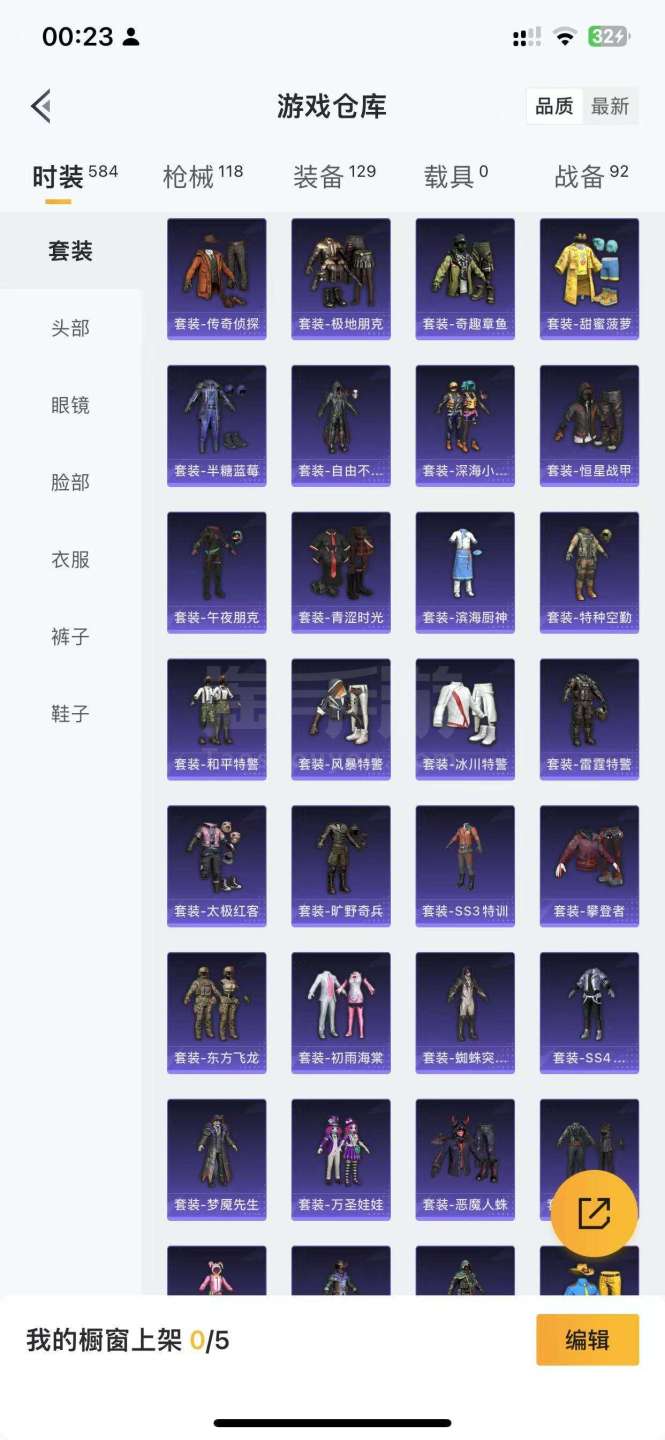The image size is (665, 1440).
Task: Switch to the 枪械 tab
Action: (x=201, y=177)
